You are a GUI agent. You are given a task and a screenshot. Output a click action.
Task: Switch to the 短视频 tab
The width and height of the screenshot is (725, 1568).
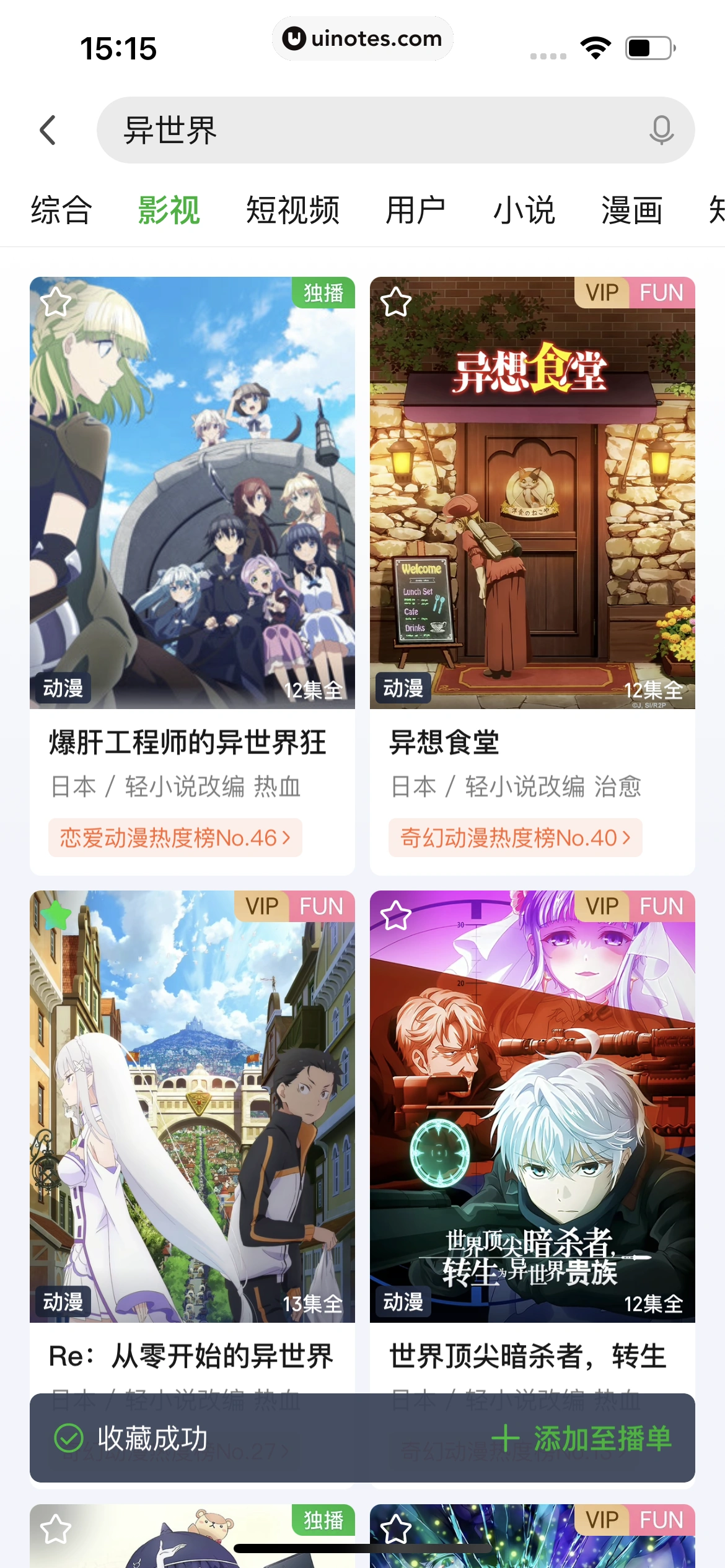[x=292, y=211]
